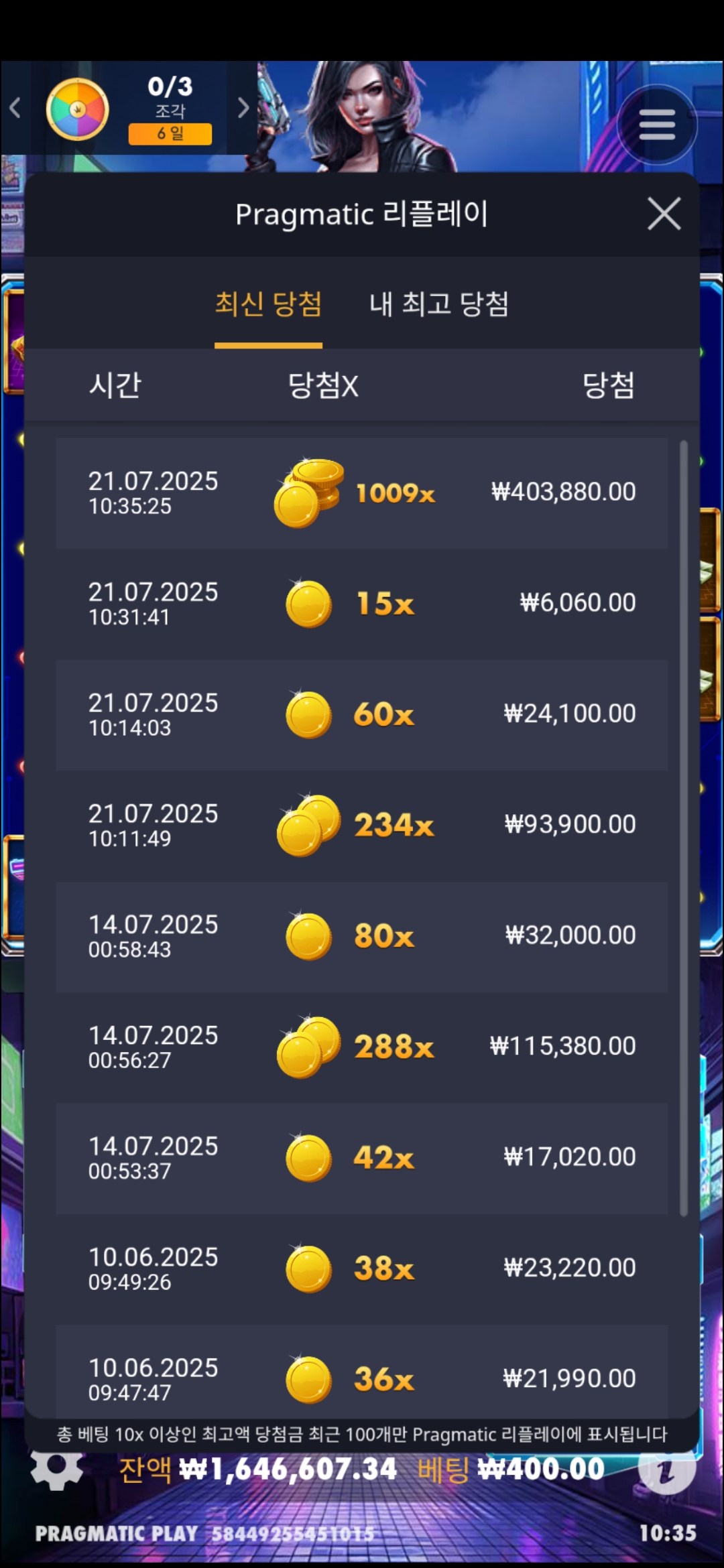
Task: View the 234x win replay
Action: point(362,825)
